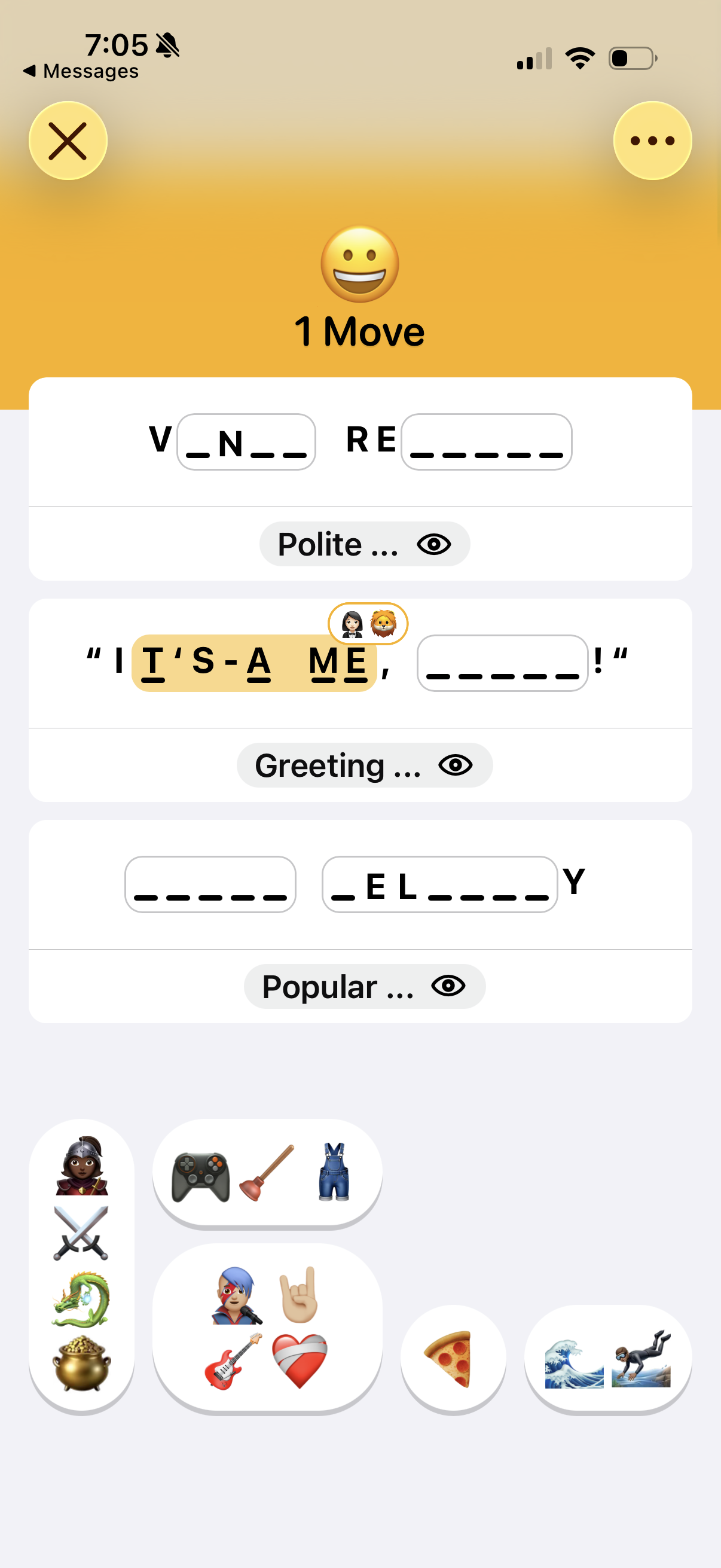Open the three-dot more options menu
The height and width of the screenshot is (1568, 721).
point(652,141)
